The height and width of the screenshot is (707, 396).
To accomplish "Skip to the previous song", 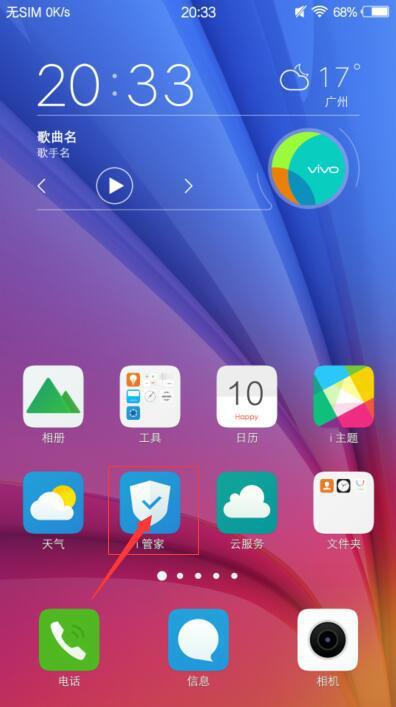I will [x=41, y=186].
